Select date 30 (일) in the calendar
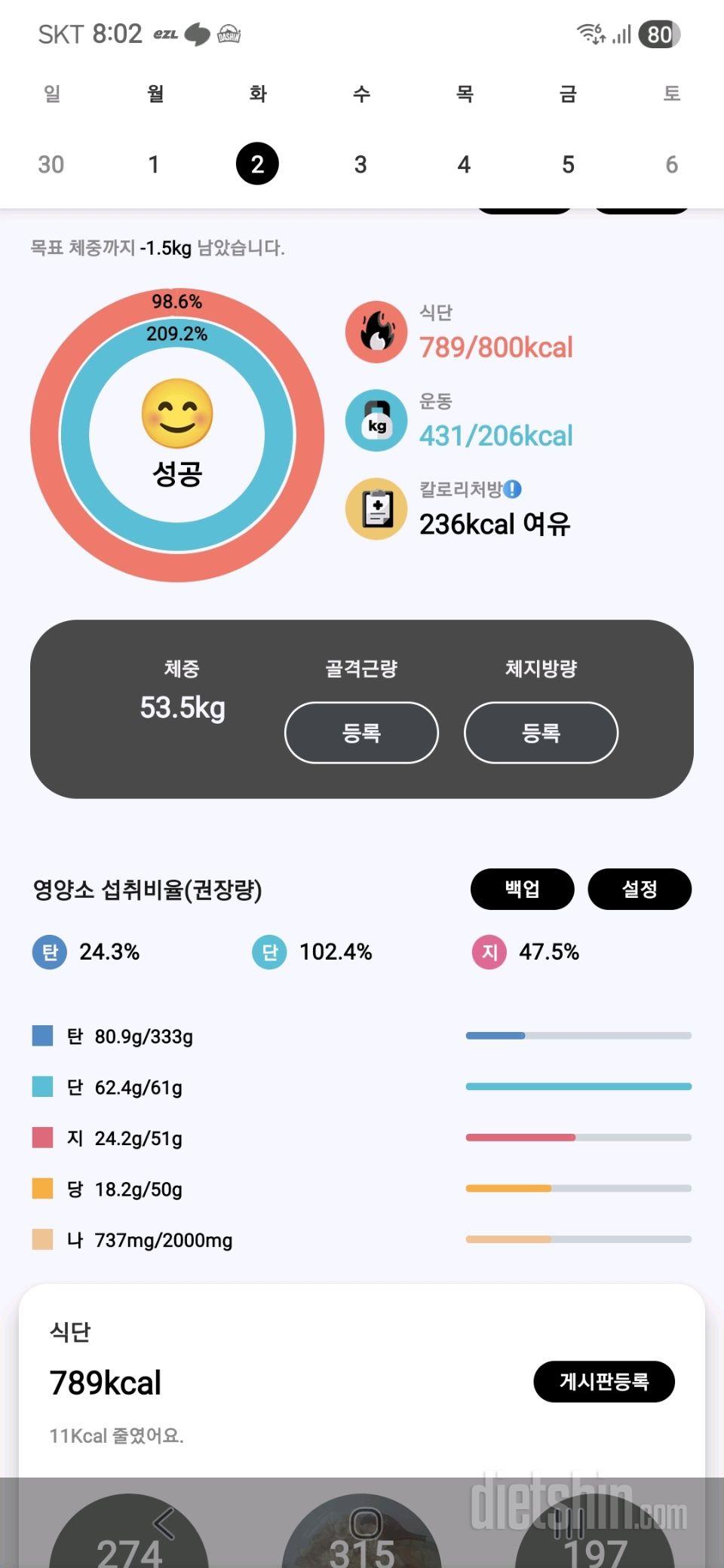Image resolution: width=724 pixels, height=1568 pixels. [51, 164]
